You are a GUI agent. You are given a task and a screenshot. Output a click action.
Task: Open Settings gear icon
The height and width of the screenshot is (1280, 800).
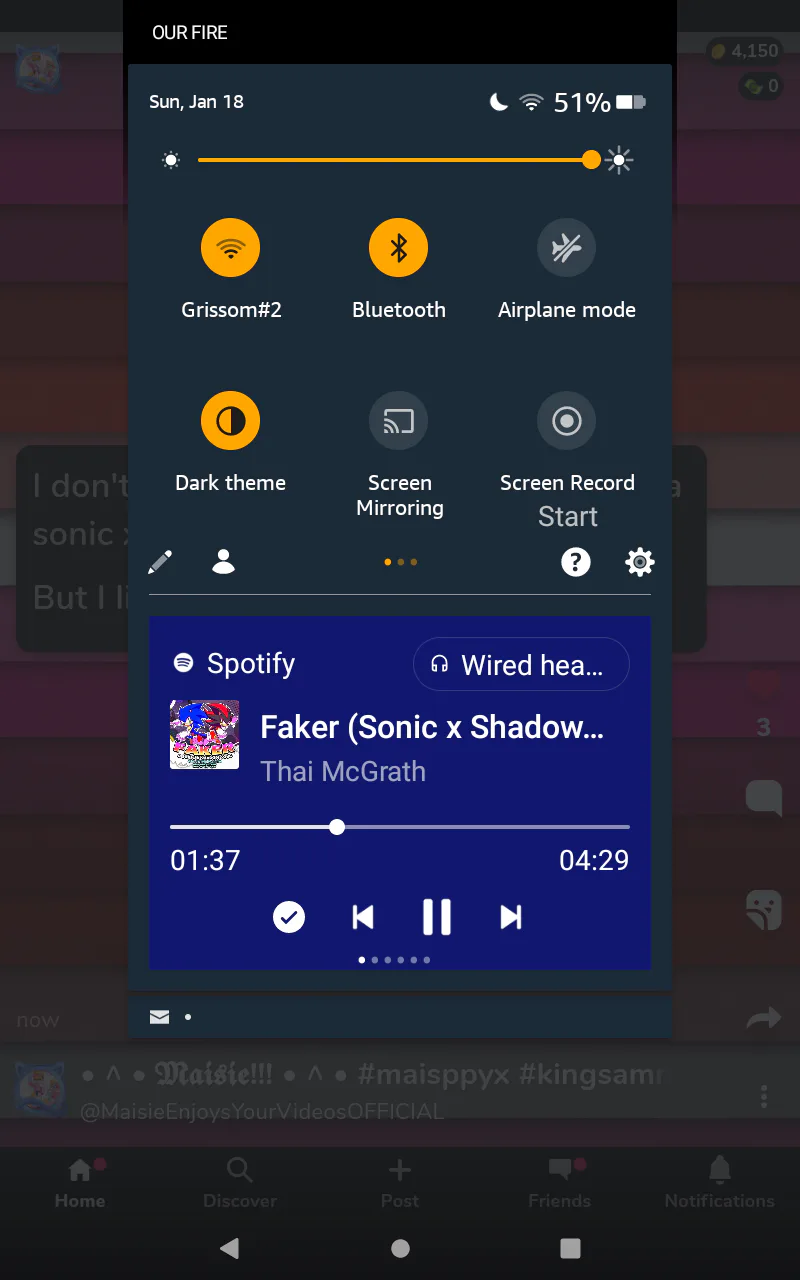pos(639,562)
